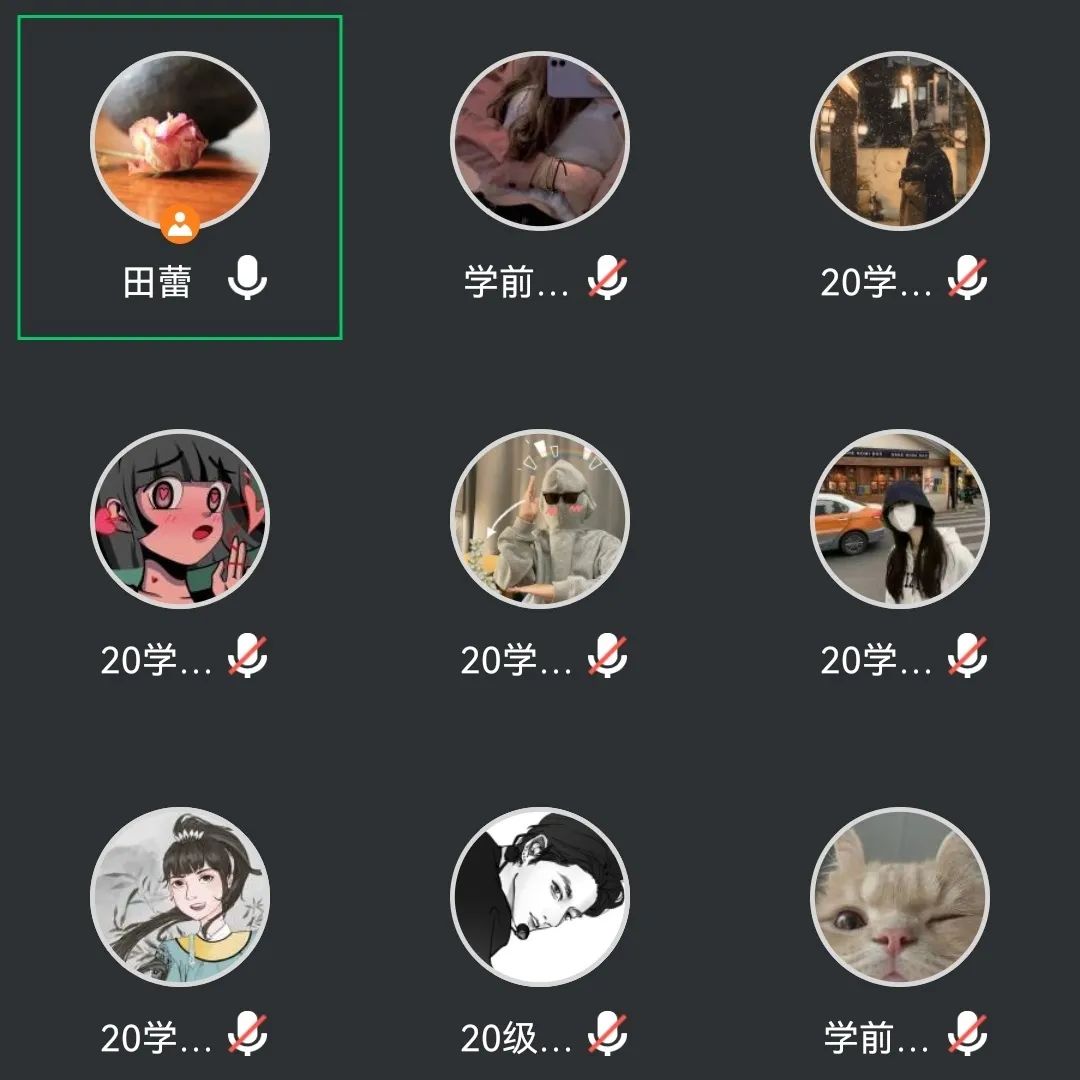Select the participant with the snowy night street avatar
Screen dimensions: 1080x1080
[899, 141]
